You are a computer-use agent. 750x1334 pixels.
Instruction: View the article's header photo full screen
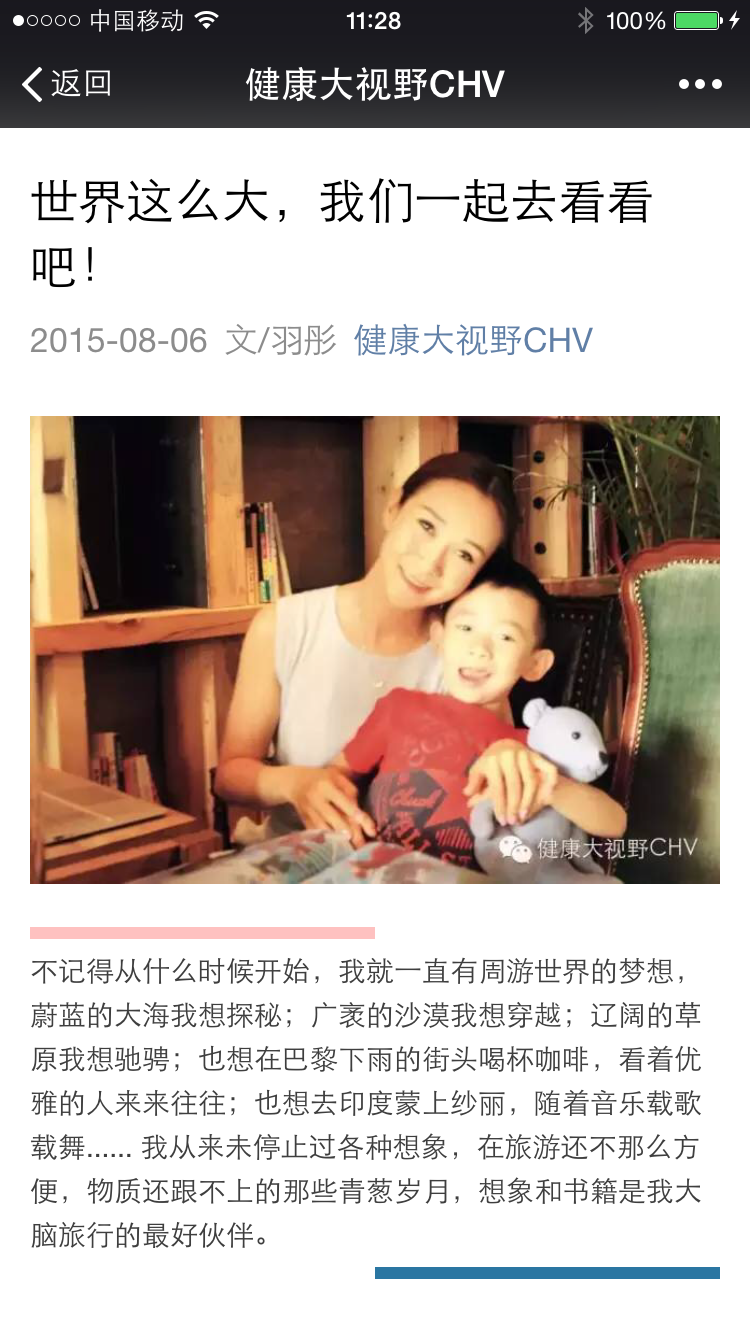tap(375, 650)
